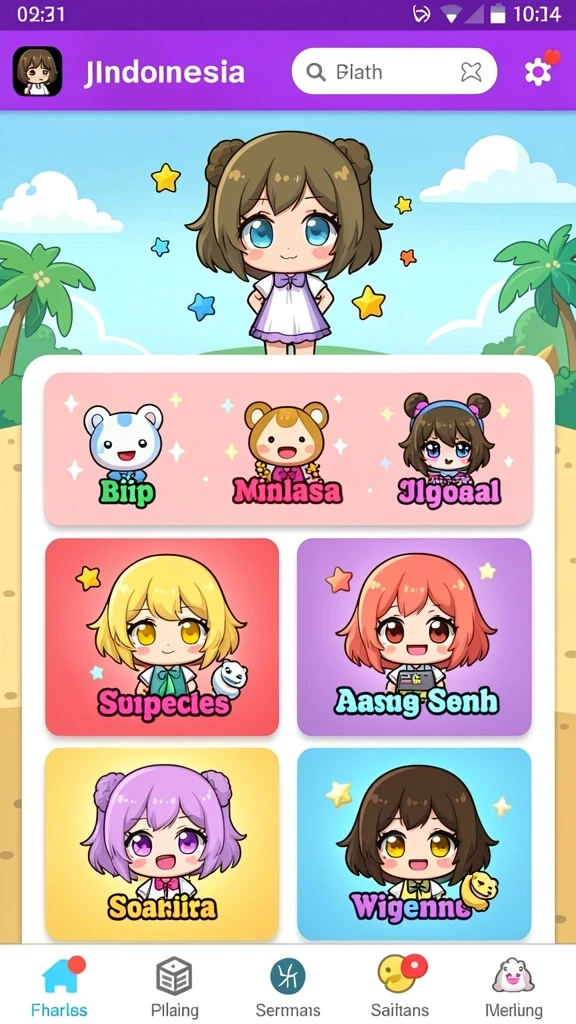The width and height of the screenshot is (576, 1024).
Task: Clear the search box with the X icon
Action: (x=470, y=72)
